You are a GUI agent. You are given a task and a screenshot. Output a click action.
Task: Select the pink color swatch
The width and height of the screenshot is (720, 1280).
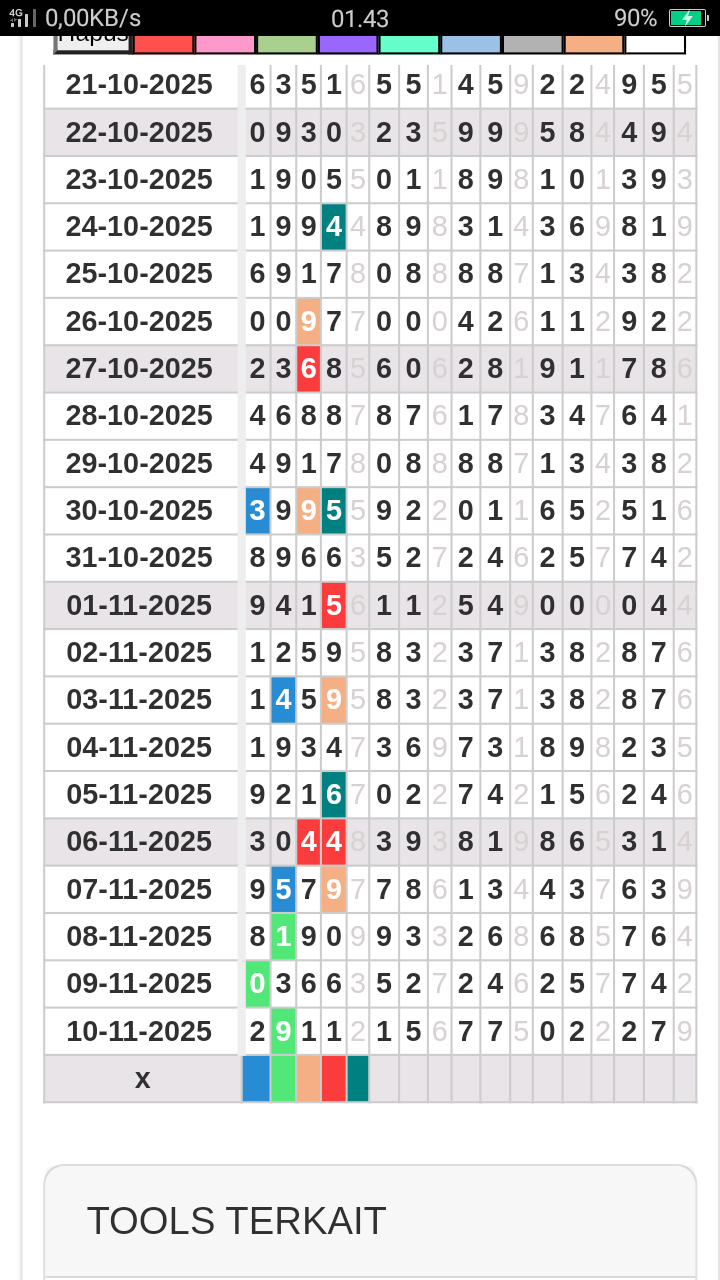pos(225,43)
